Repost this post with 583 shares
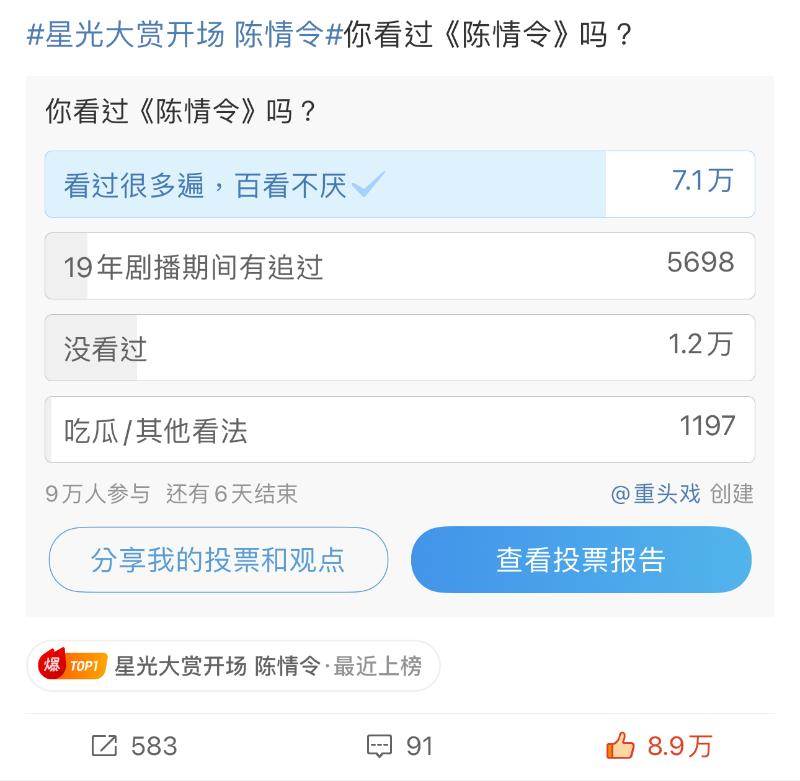The image size is (800, 781). coord(134,746)
